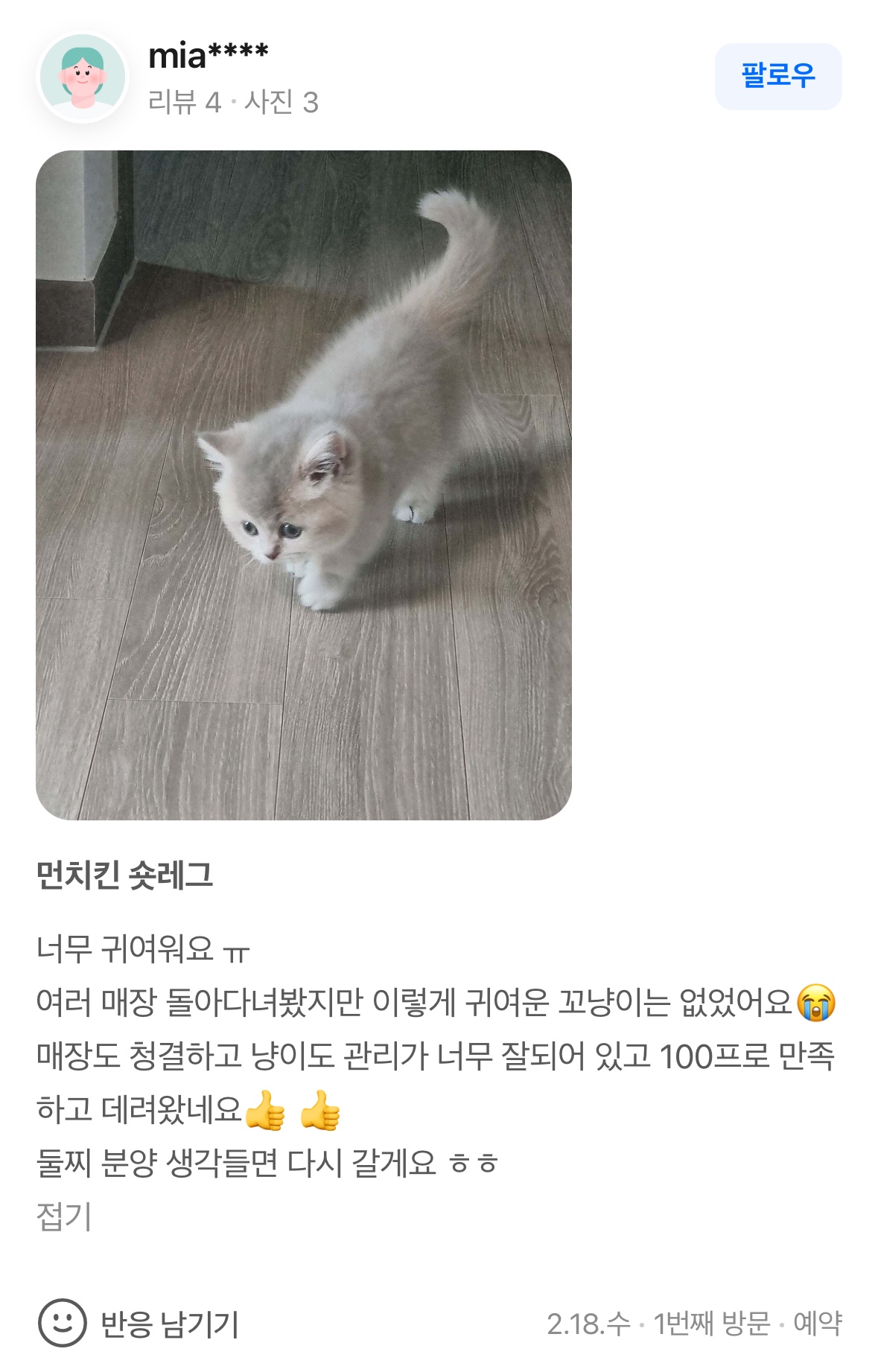
Task: Open the kitten review photo
Action: click(x=303, y=485)
